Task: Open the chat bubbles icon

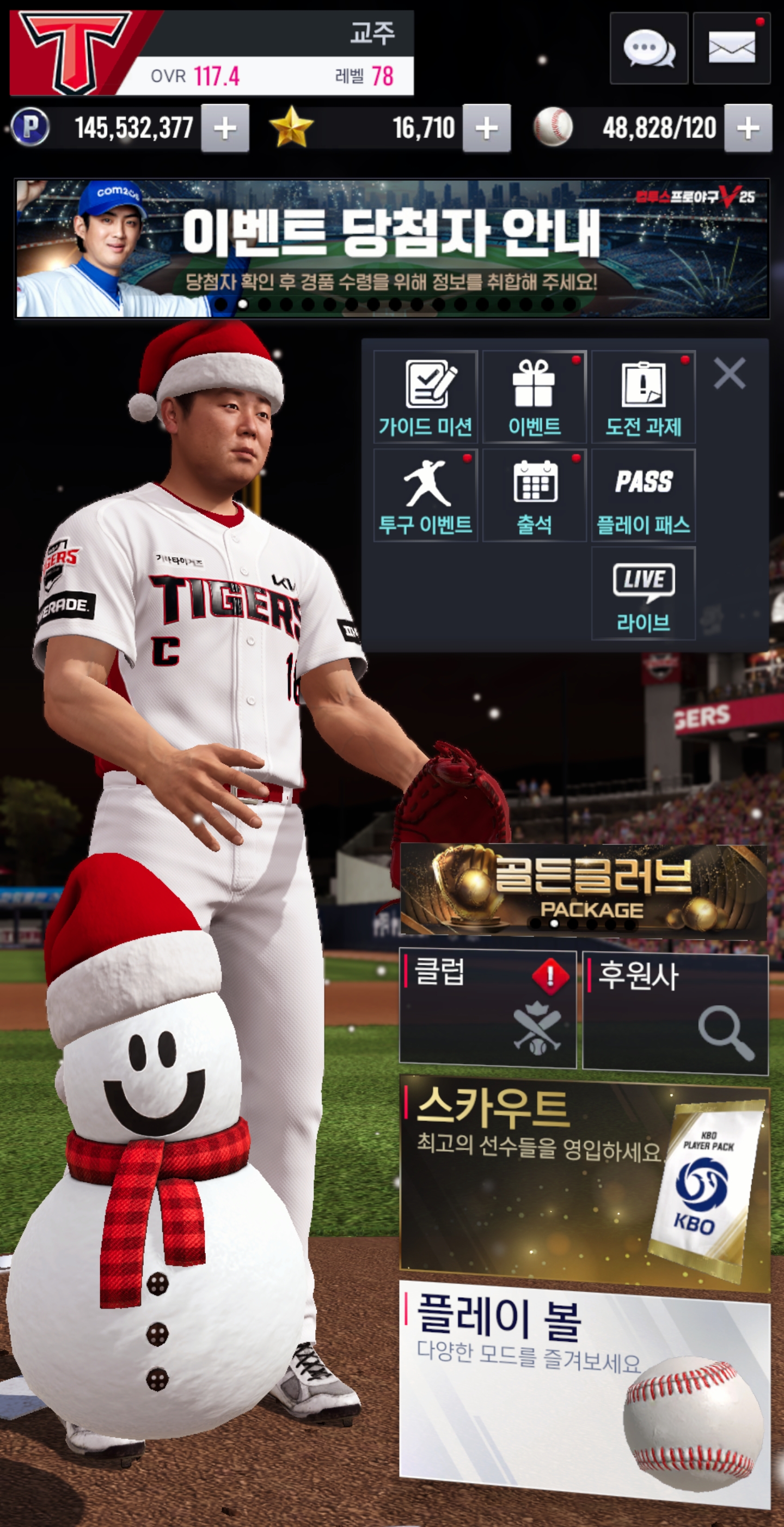Action: (x=648, y=48)
